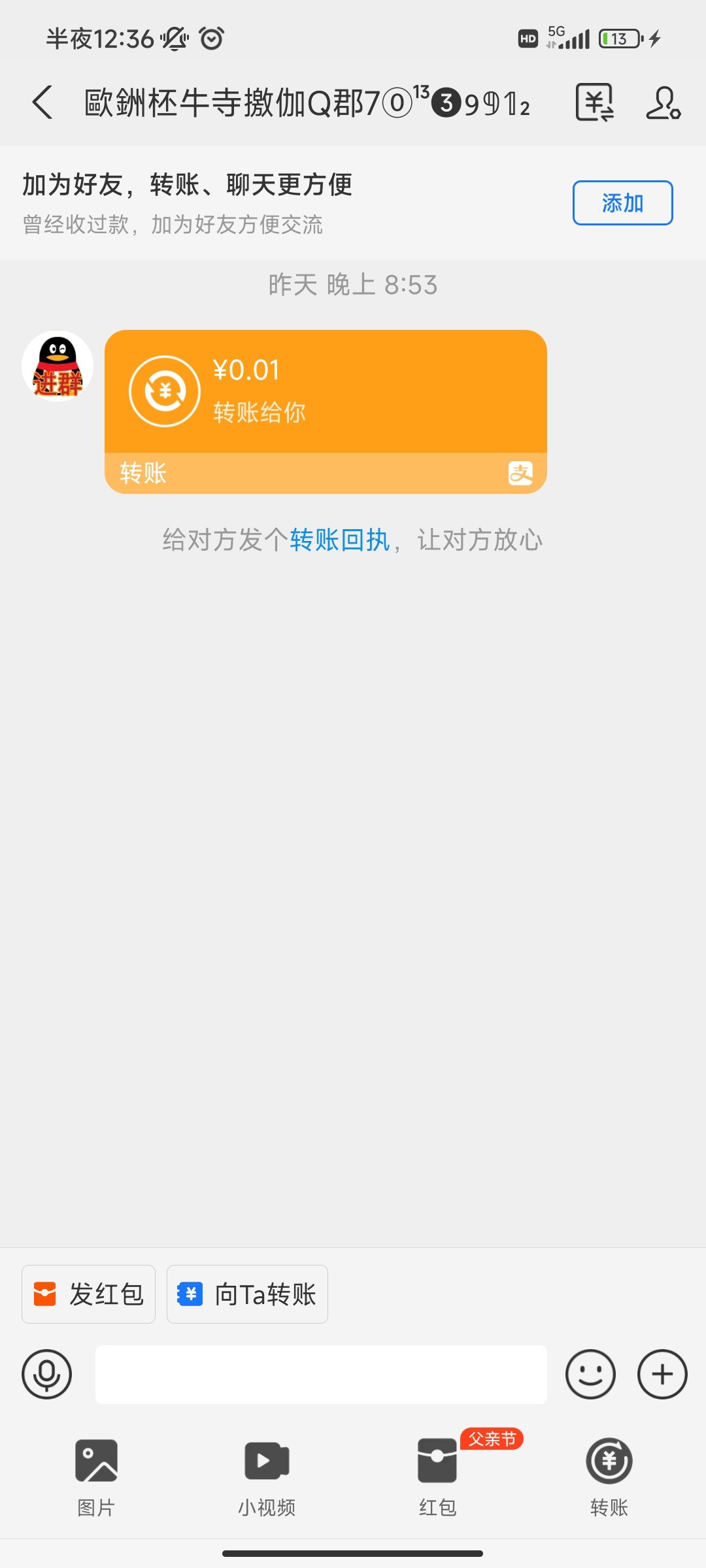Tap the plus icon for more options
706x1568 pixels.
tap(662, 1374)
